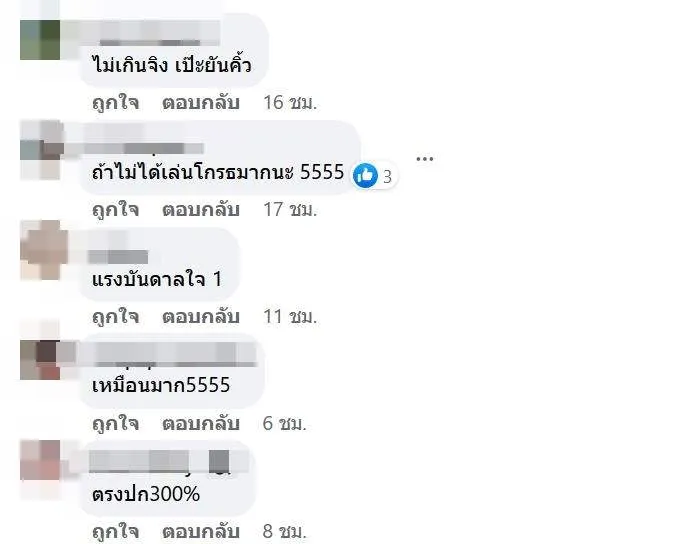The height and width of the screenshot is (544, 691).
Task: Open the three-dot menu beside 'ถ้าไม่ได้เล่นโกรธมากนะ 5555'
Action: (426, 159)
